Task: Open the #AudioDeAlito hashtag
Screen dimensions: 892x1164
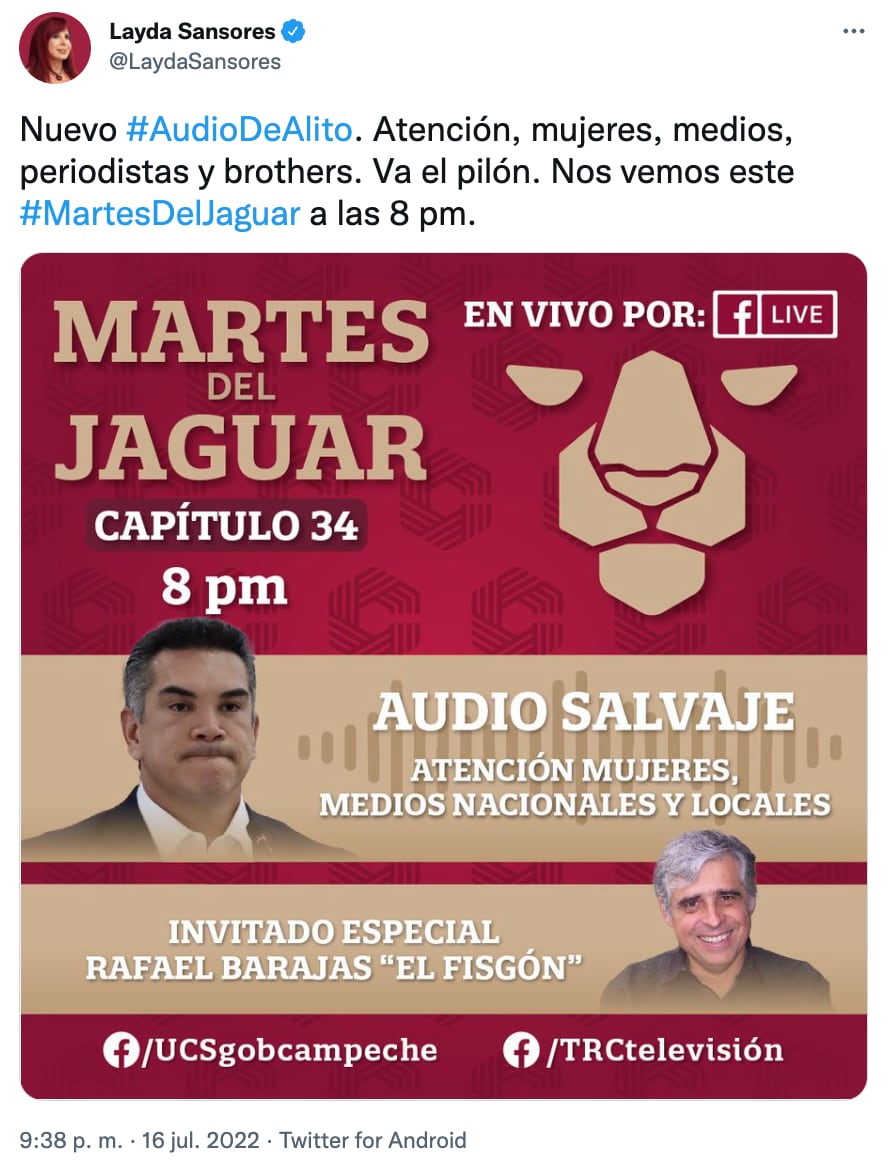Action: [x=240, y=130]
